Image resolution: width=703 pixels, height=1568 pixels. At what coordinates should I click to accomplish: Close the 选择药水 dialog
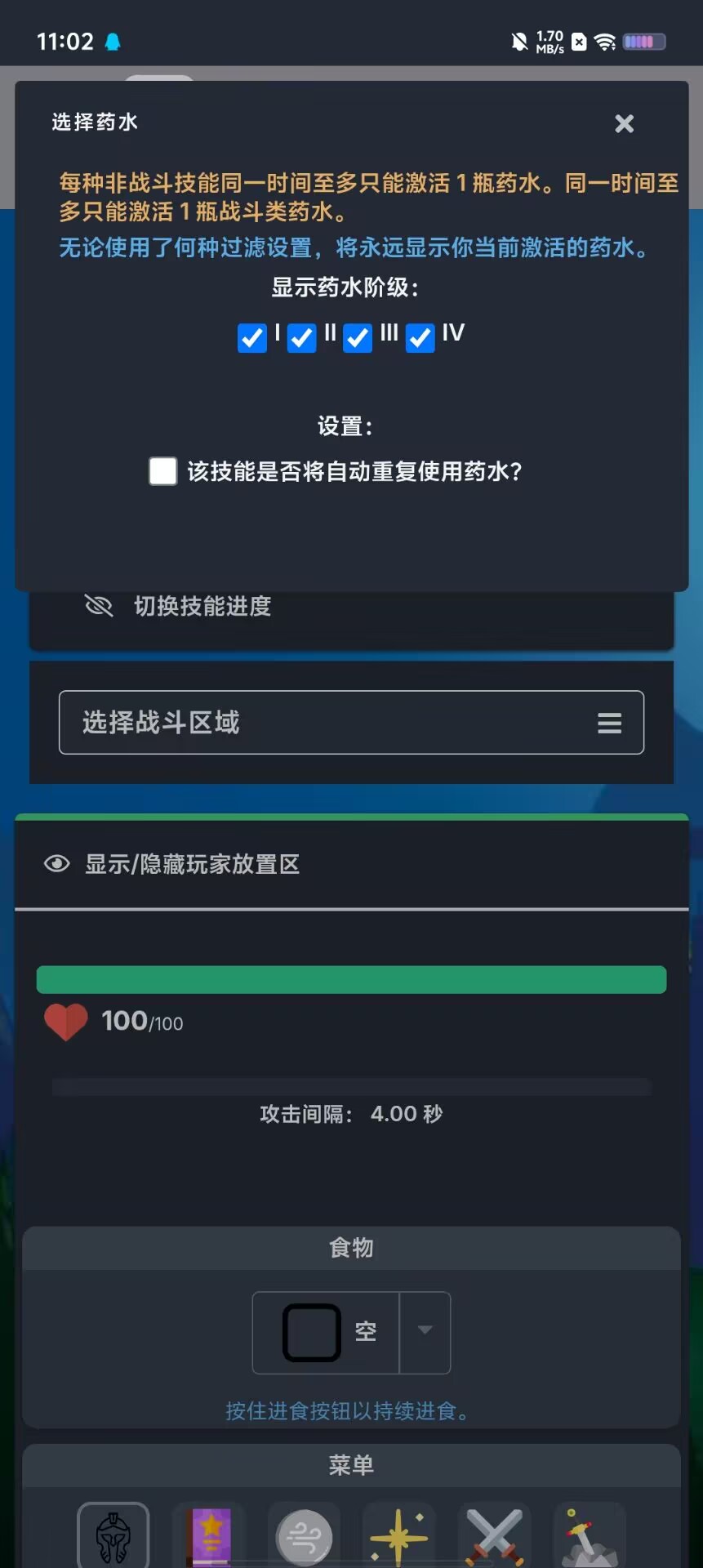(x=624, y=123)
